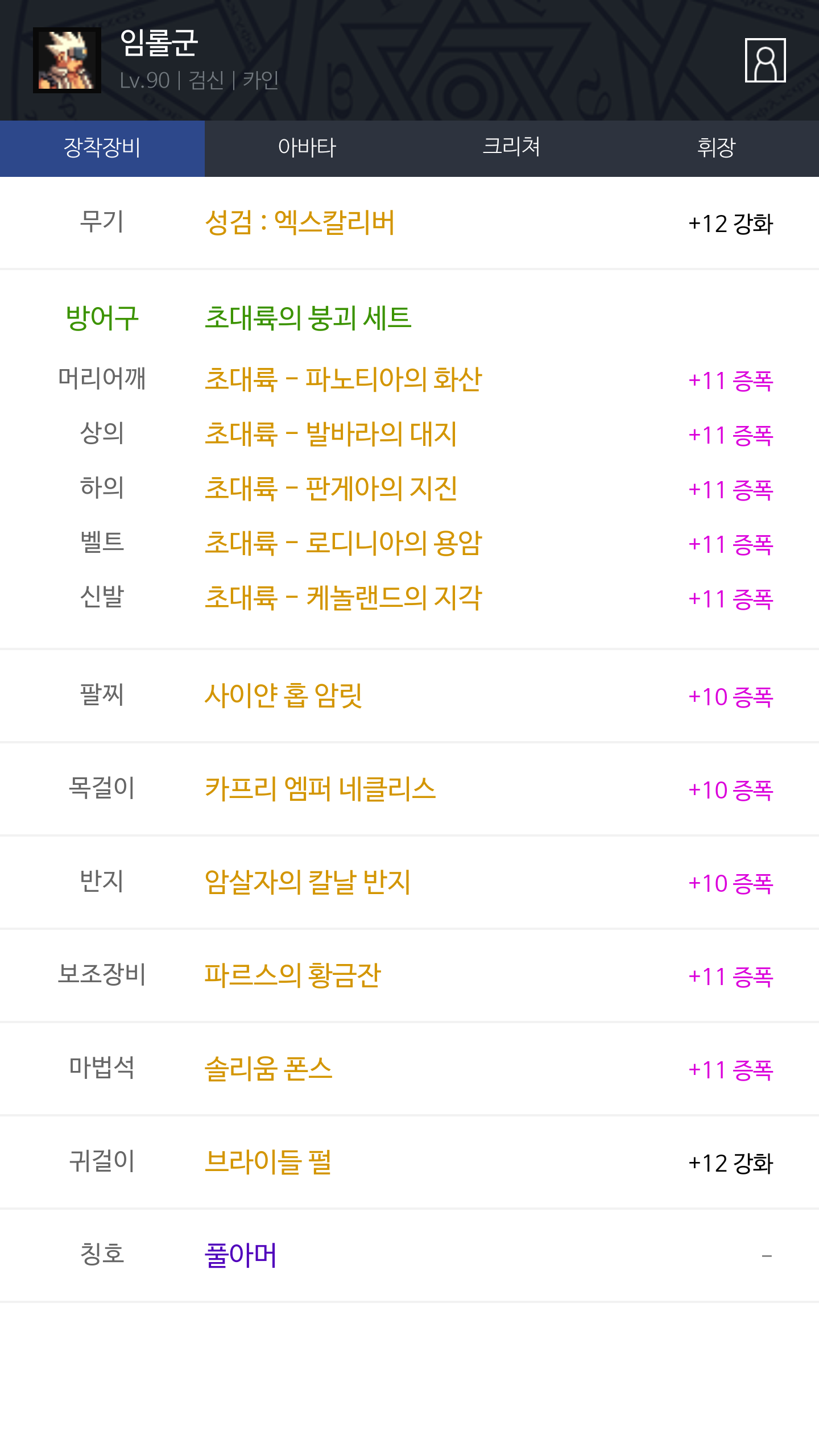The height and width of the screenshot is (1456, 819).
Task: Open weapon 성검 : 엑스칼리버 details
Action: coord(300,222)
